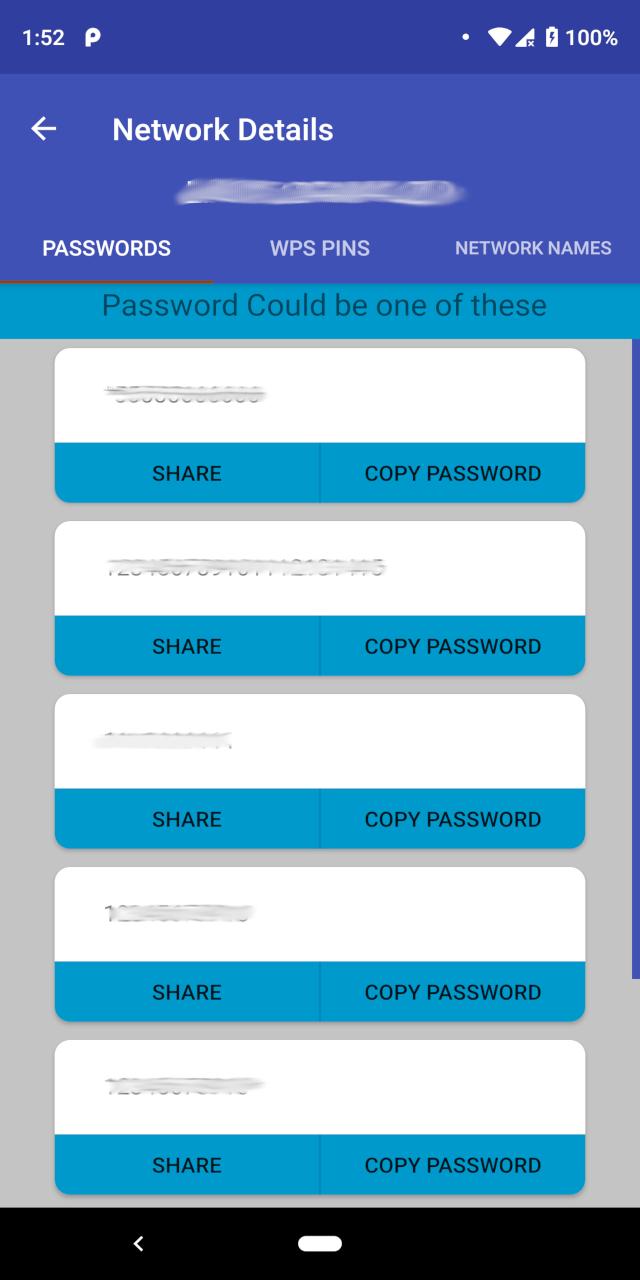Copy password from the second card
Viewport: 640px width, 1280px height.
452,646
